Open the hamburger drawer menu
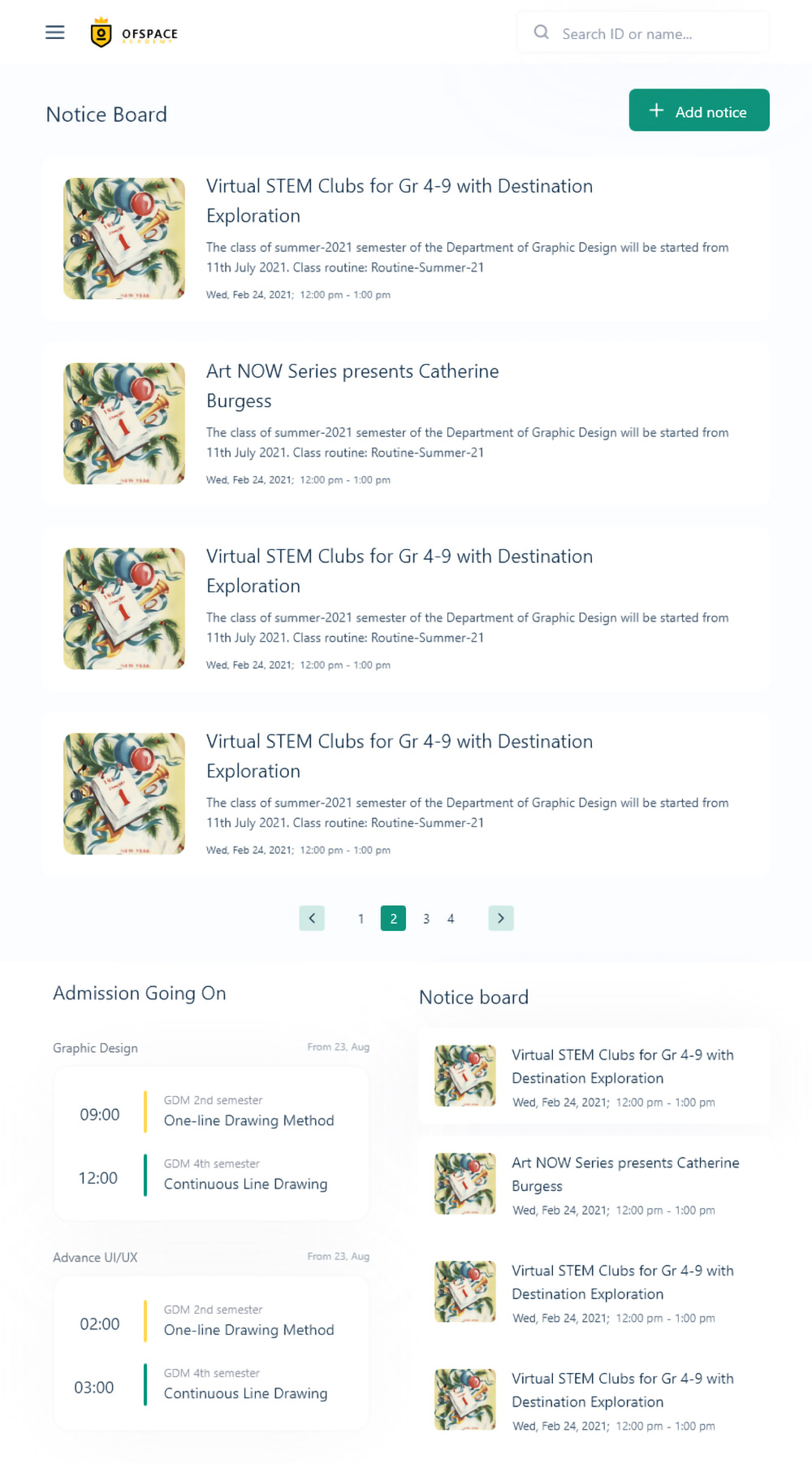This screenshot has width=812, height=1464. pos(54,32)
